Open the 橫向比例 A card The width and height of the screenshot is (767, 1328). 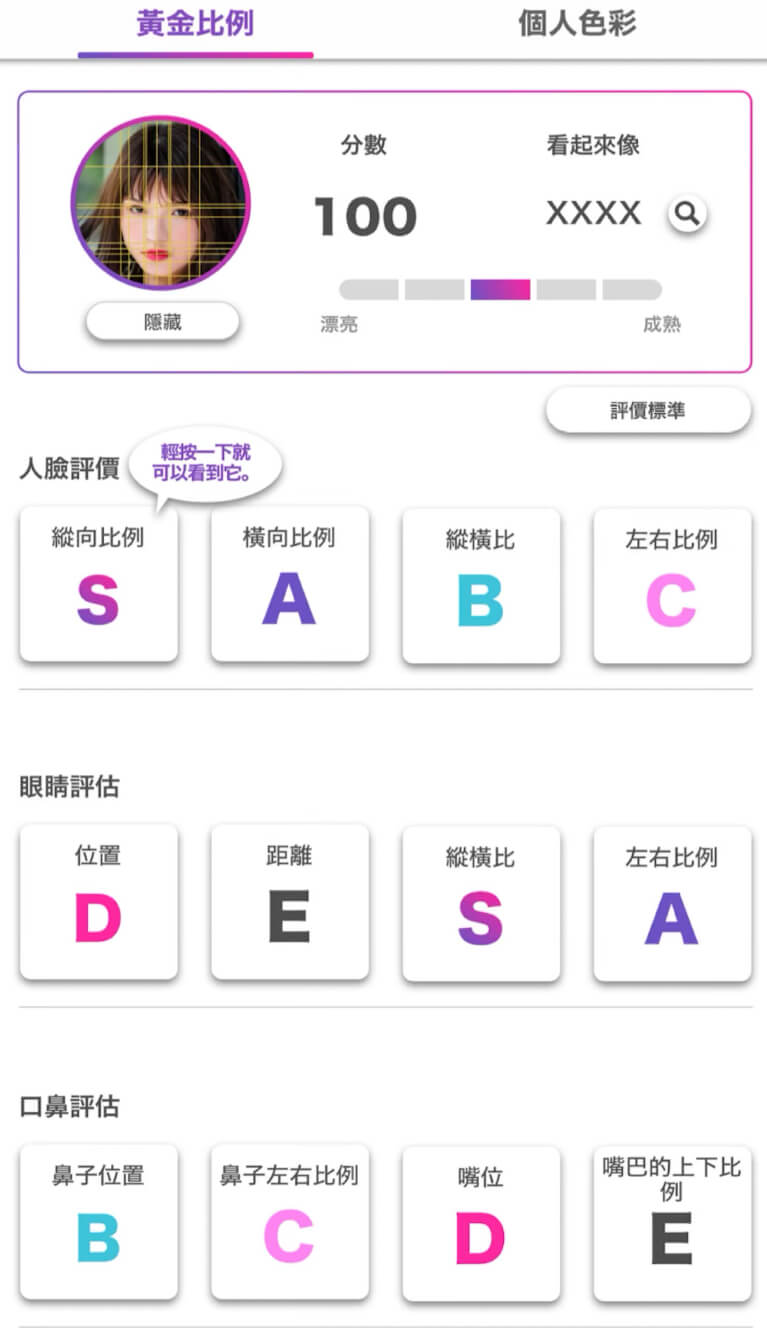coord(289,584)
